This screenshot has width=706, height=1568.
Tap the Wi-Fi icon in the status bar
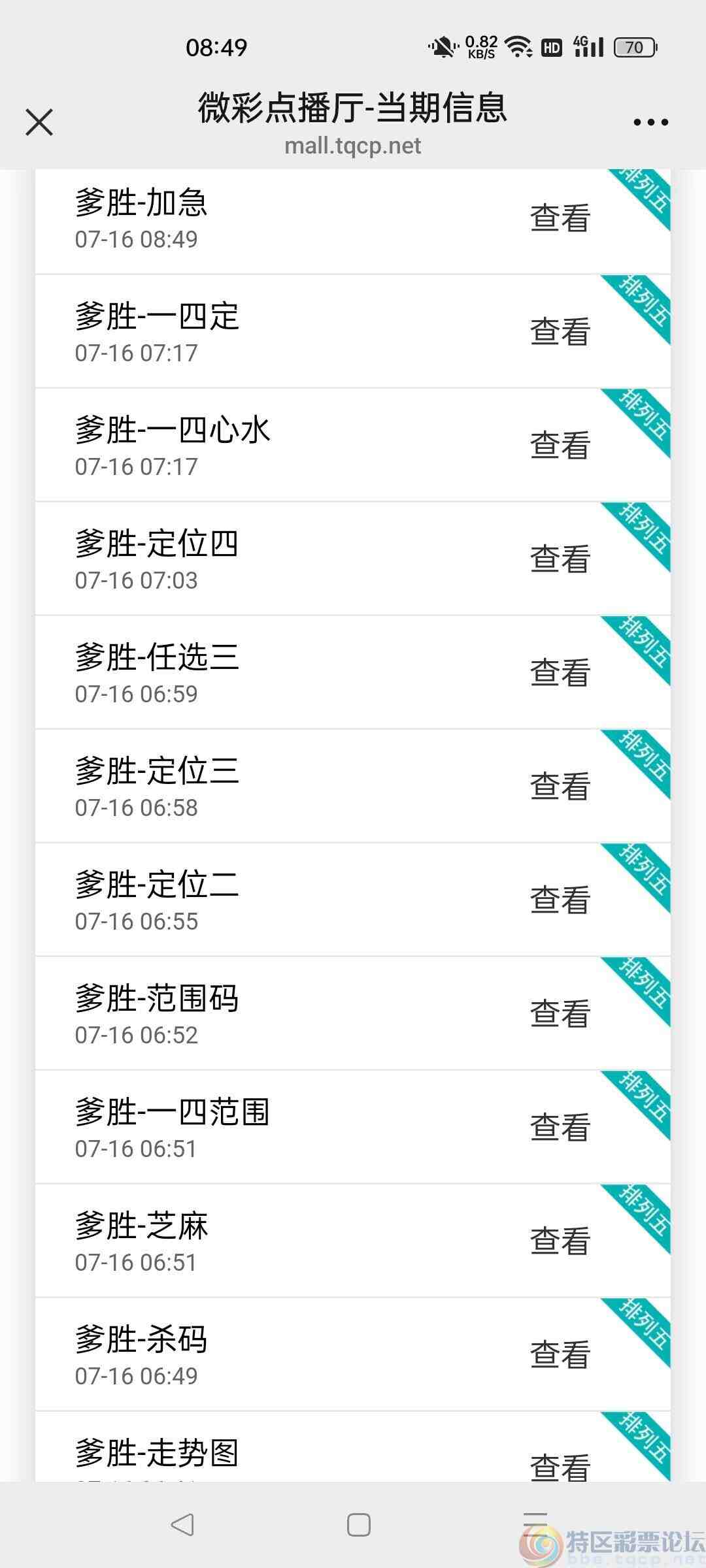(x=520, y=46)
